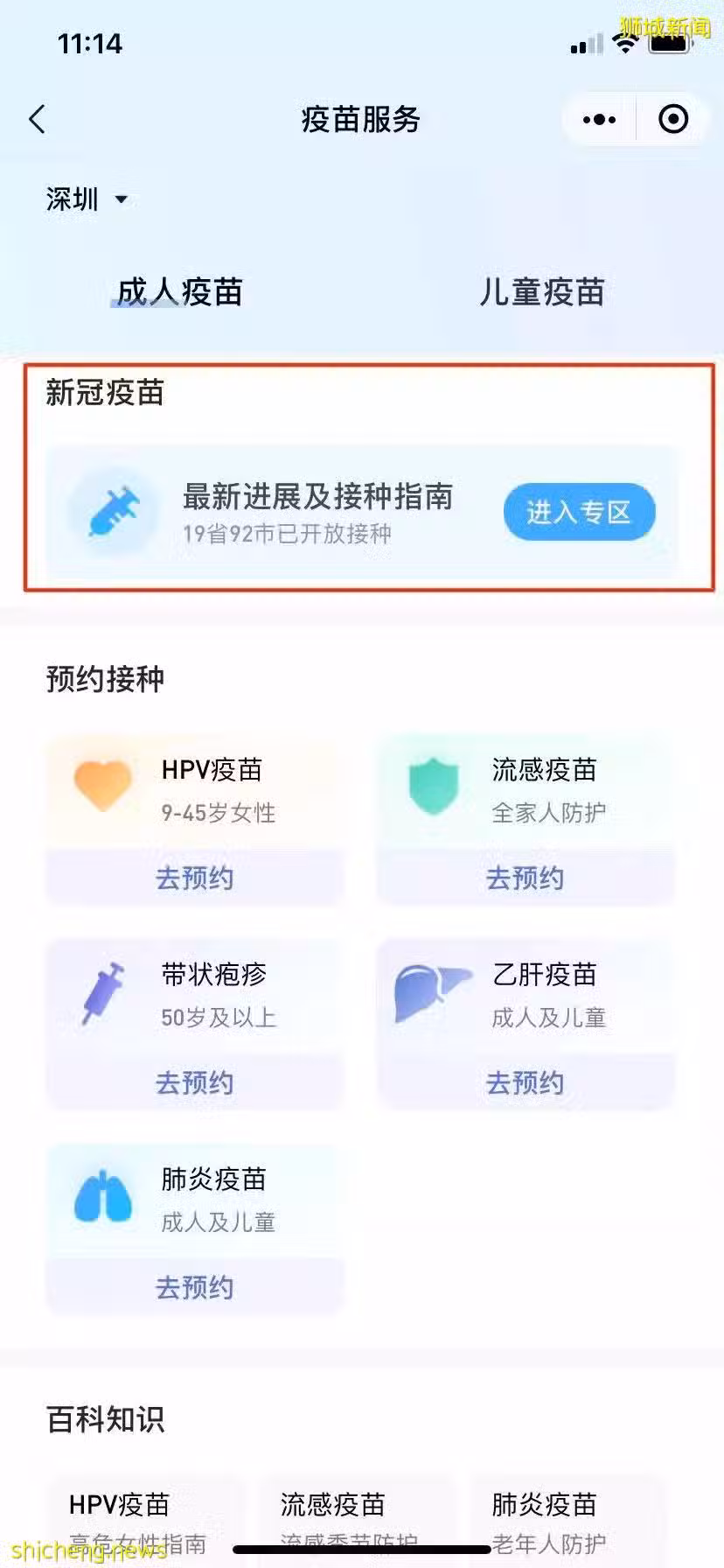Go back using the top-left arrow
The image size is (724, 1568).
pyautogui.click(x=37, y=120)
